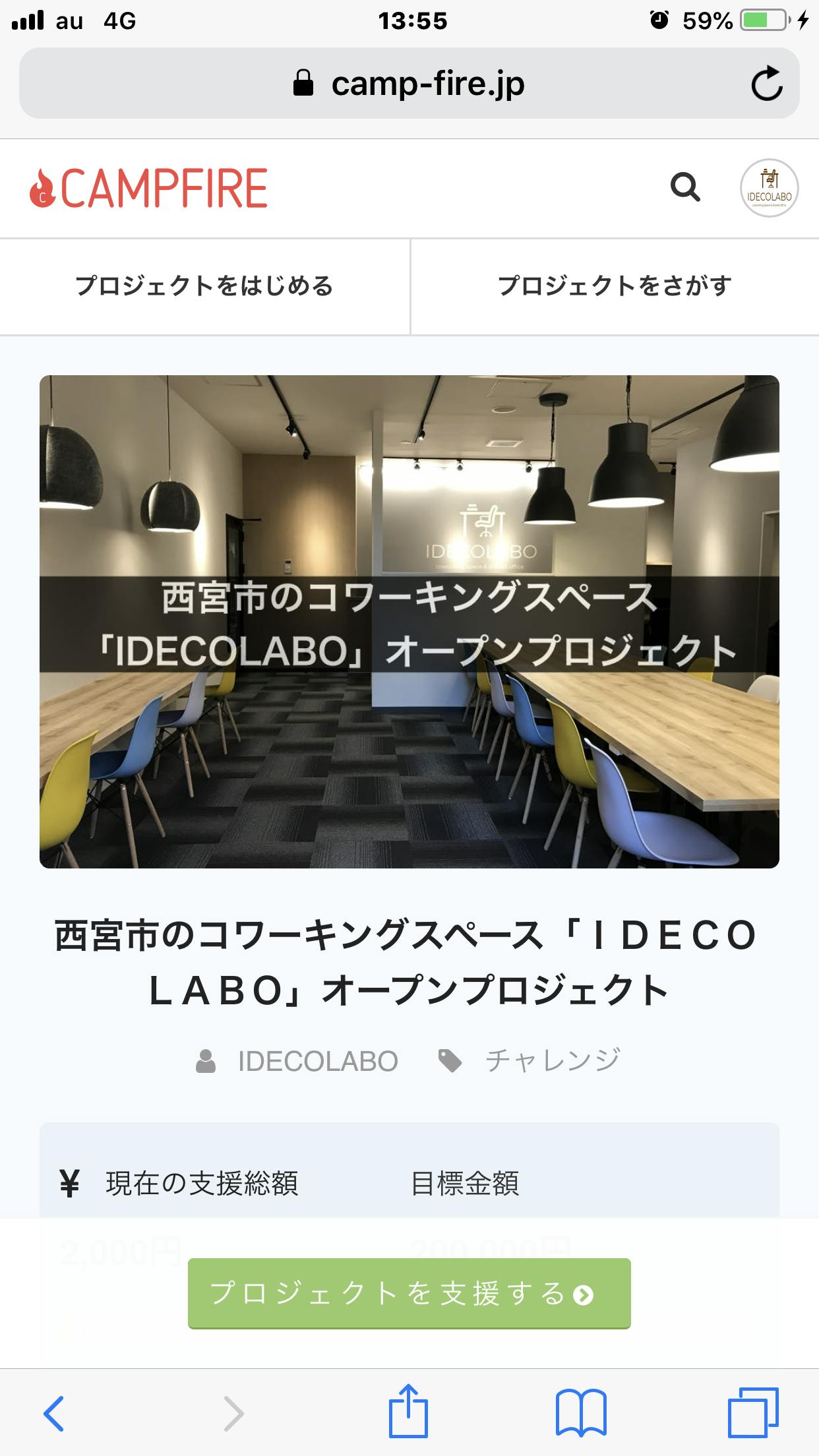The height and width of the screenshot is (1456, 819).
Task: Open the search magnifier icon
Action: pos(685,188)
